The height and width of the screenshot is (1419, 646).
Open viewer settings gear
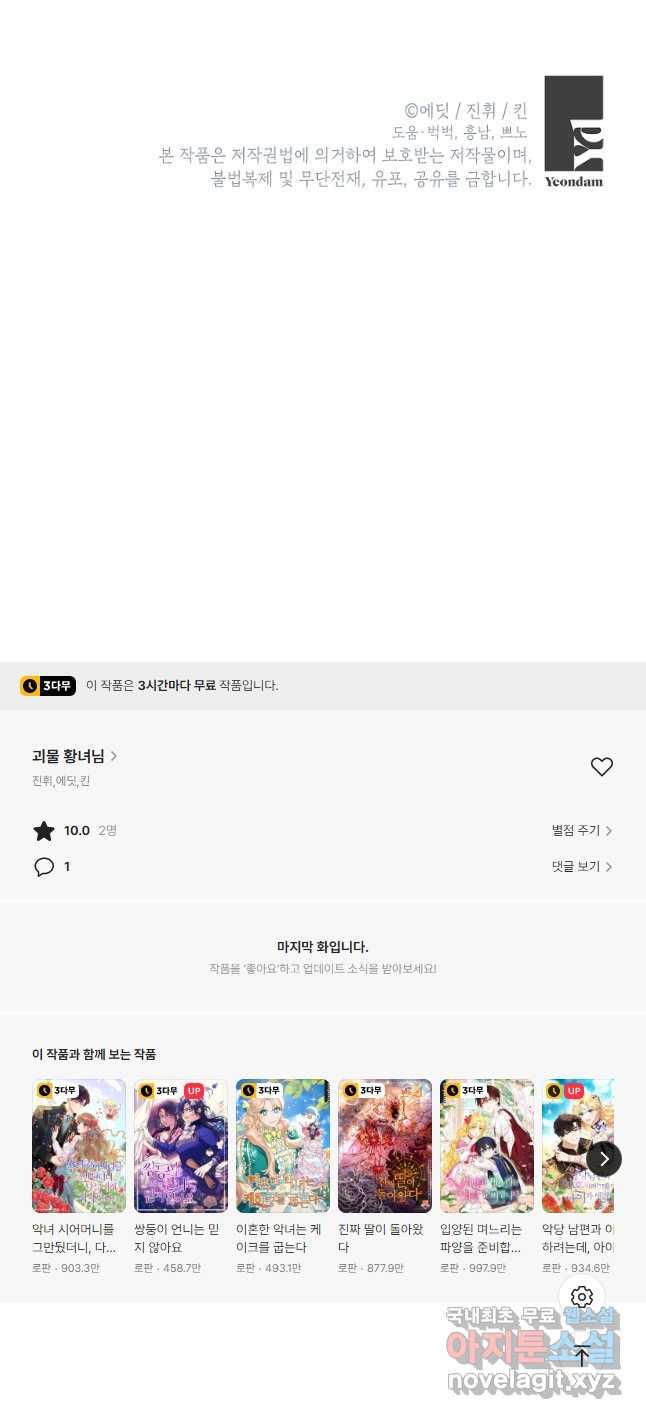[582, 1298]
